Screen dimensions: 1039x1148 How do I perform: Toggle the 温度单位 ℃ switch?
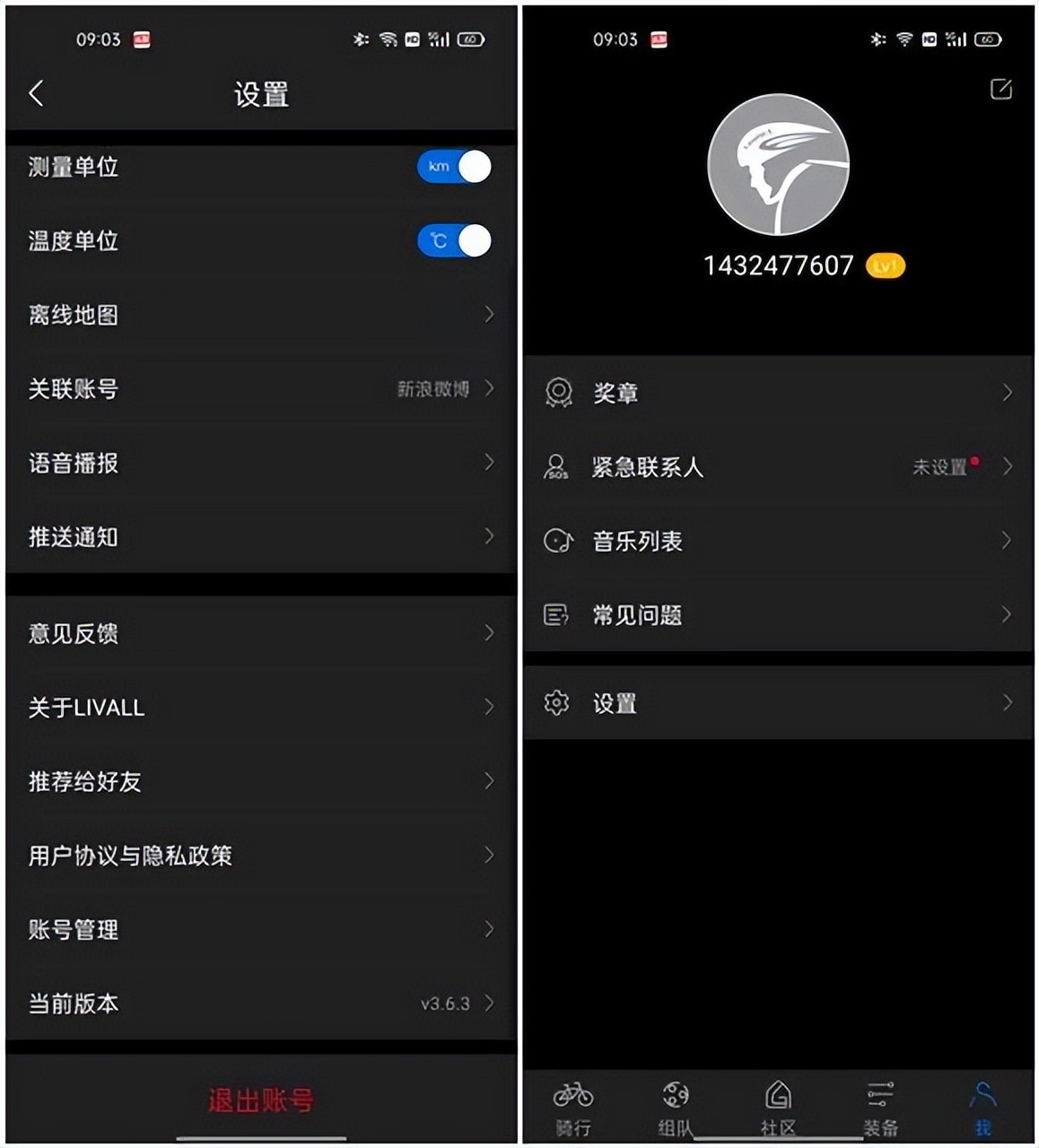454,240
